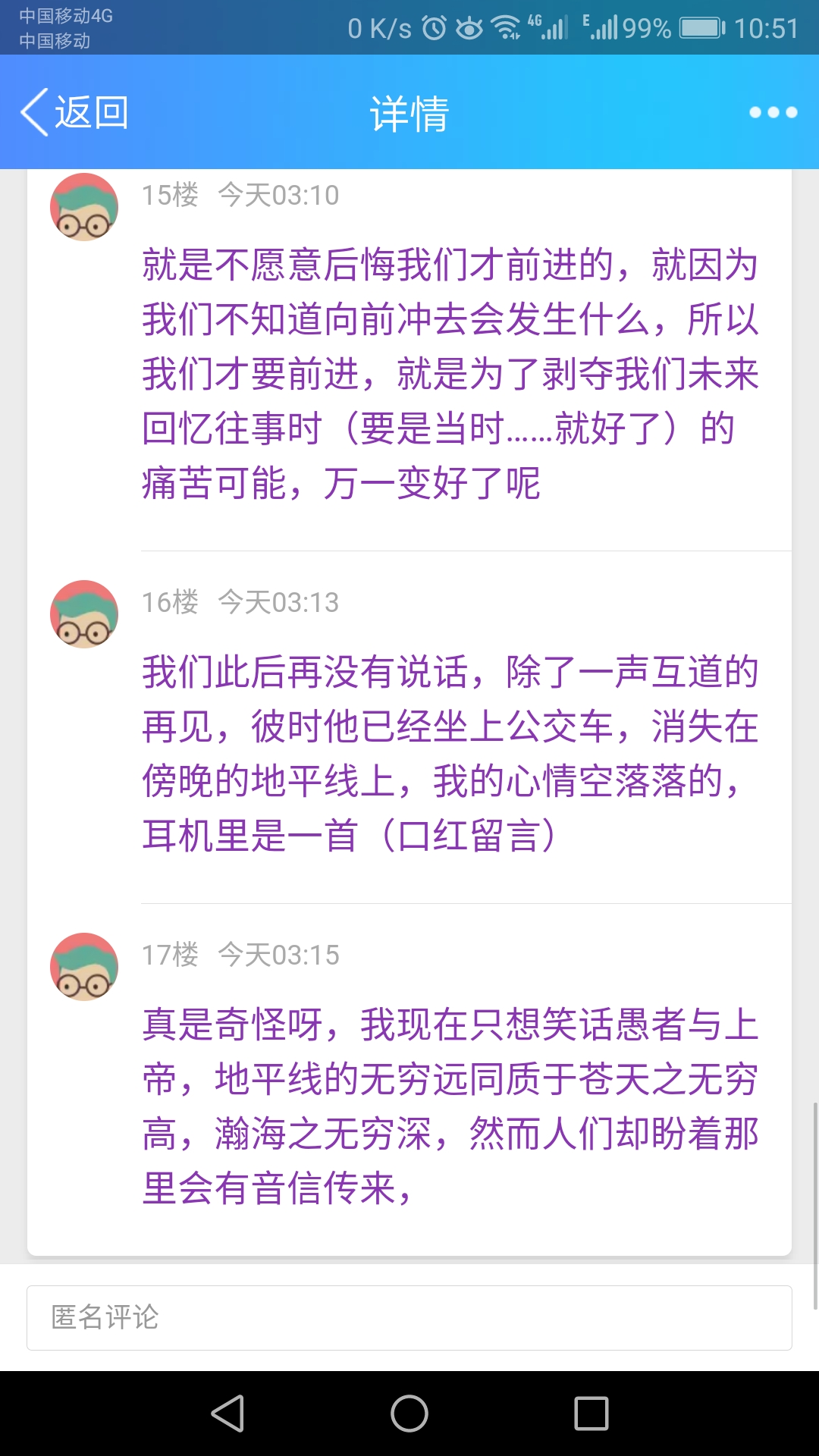This screenshot has width=819, height=1456.
Task: Tap the avatar on the 16楼 comment
Action: (84, 614)
